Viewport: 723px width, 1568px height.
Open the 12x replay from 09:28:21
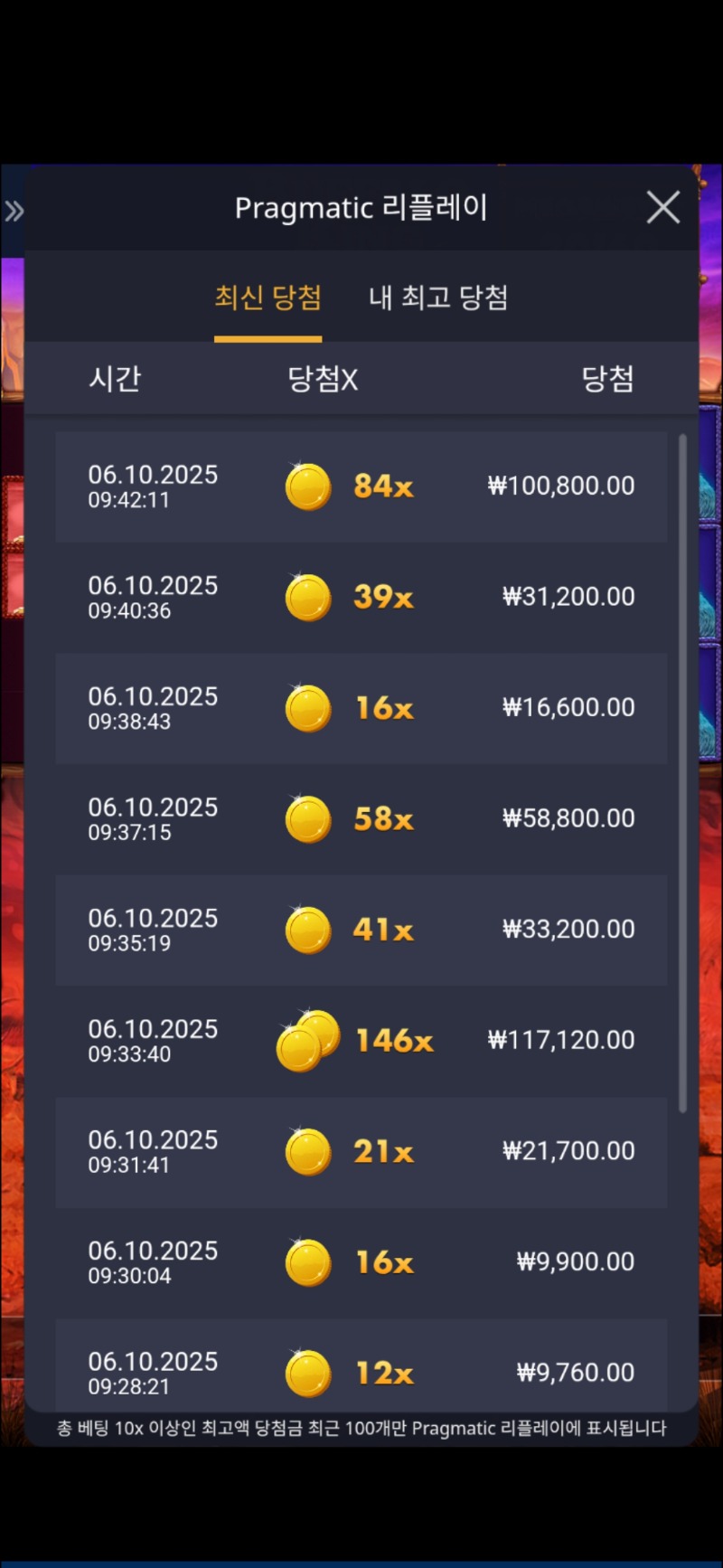[361, 1370]
